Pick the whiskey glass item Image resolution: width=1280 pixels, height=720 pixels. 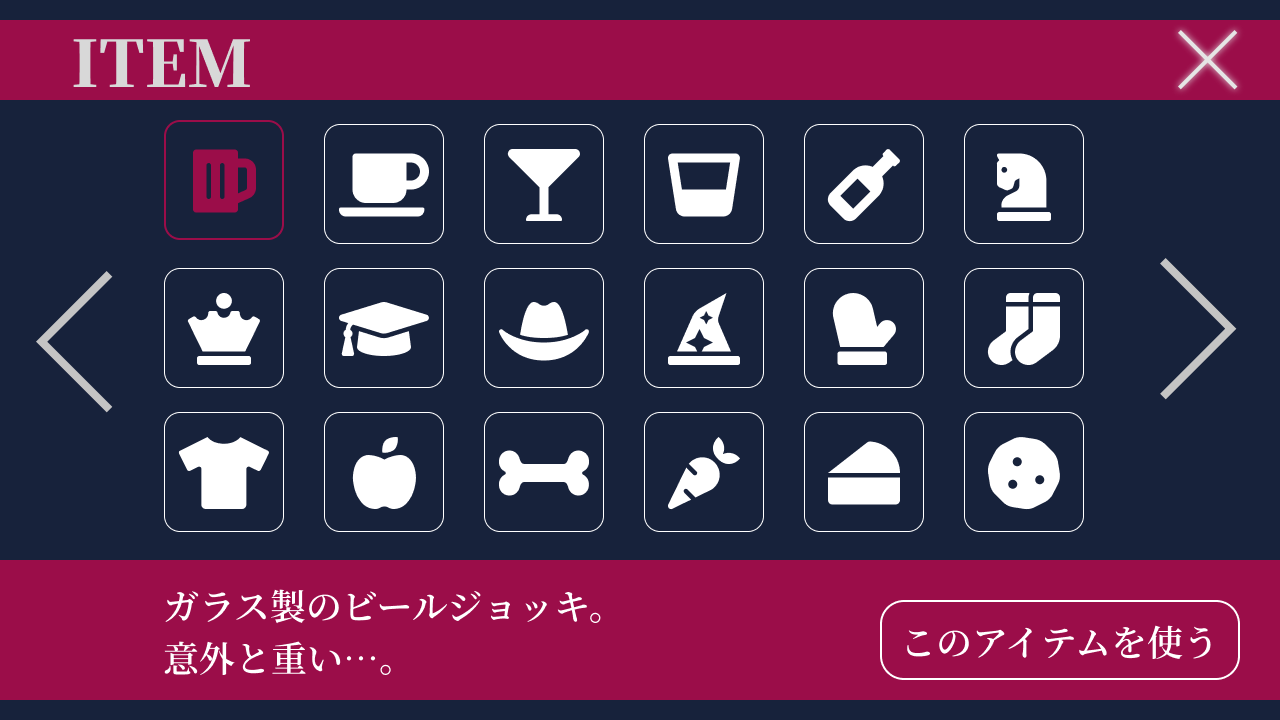(x=704, y=184)
